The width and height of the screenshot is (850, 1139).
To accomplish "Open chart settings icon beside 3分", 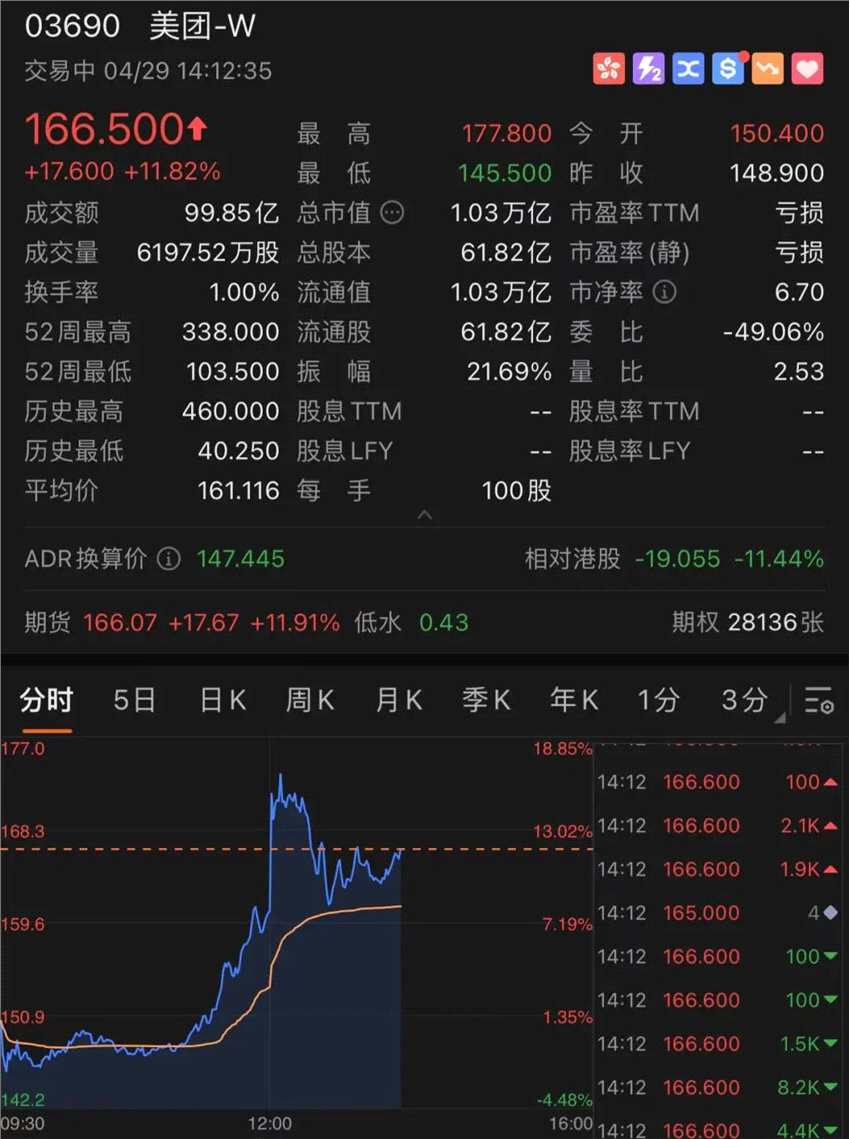I will pyautogui.click(x=819, y=702).
